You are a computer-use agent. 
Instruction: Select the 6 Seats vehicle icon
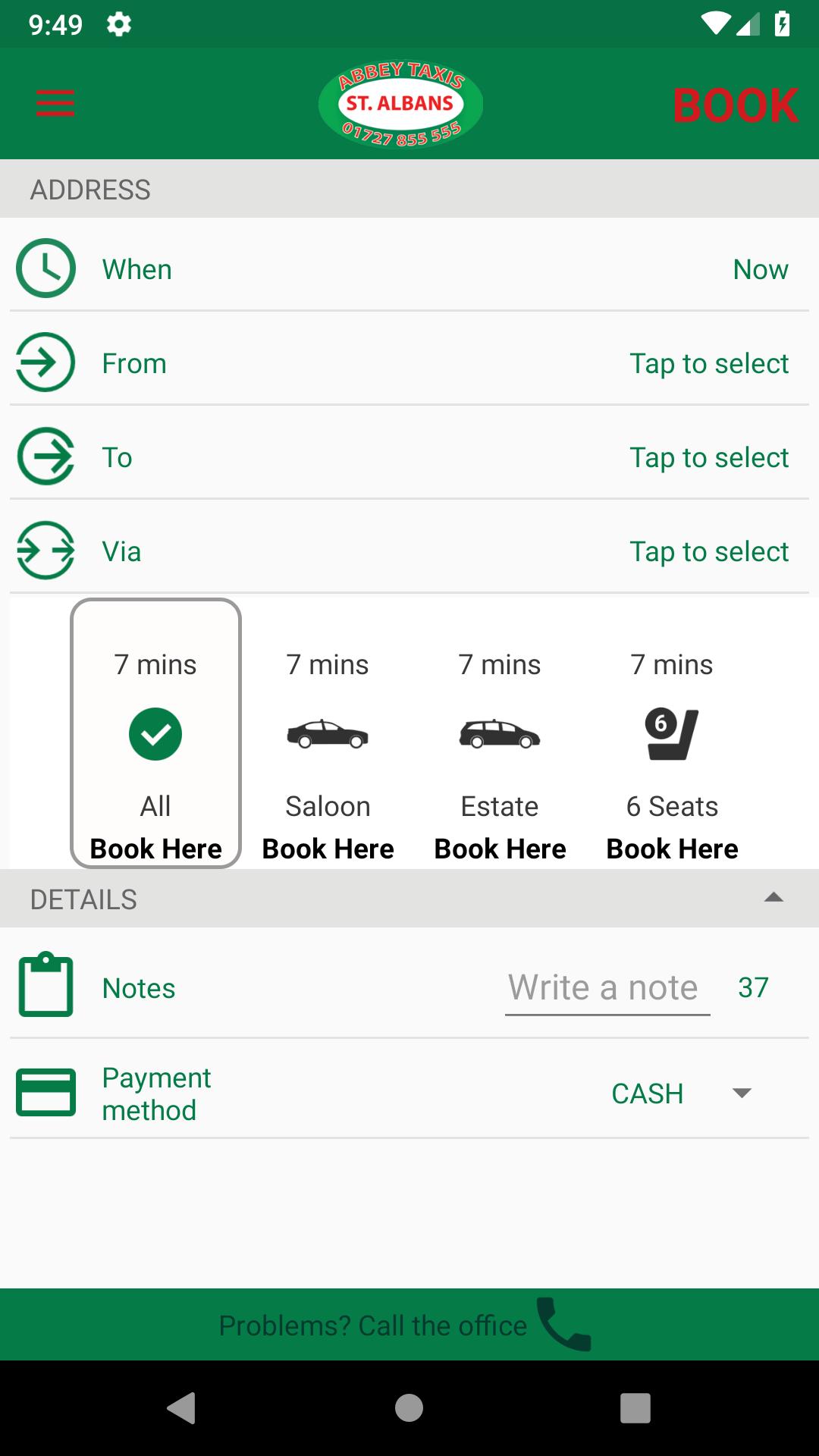672,730
